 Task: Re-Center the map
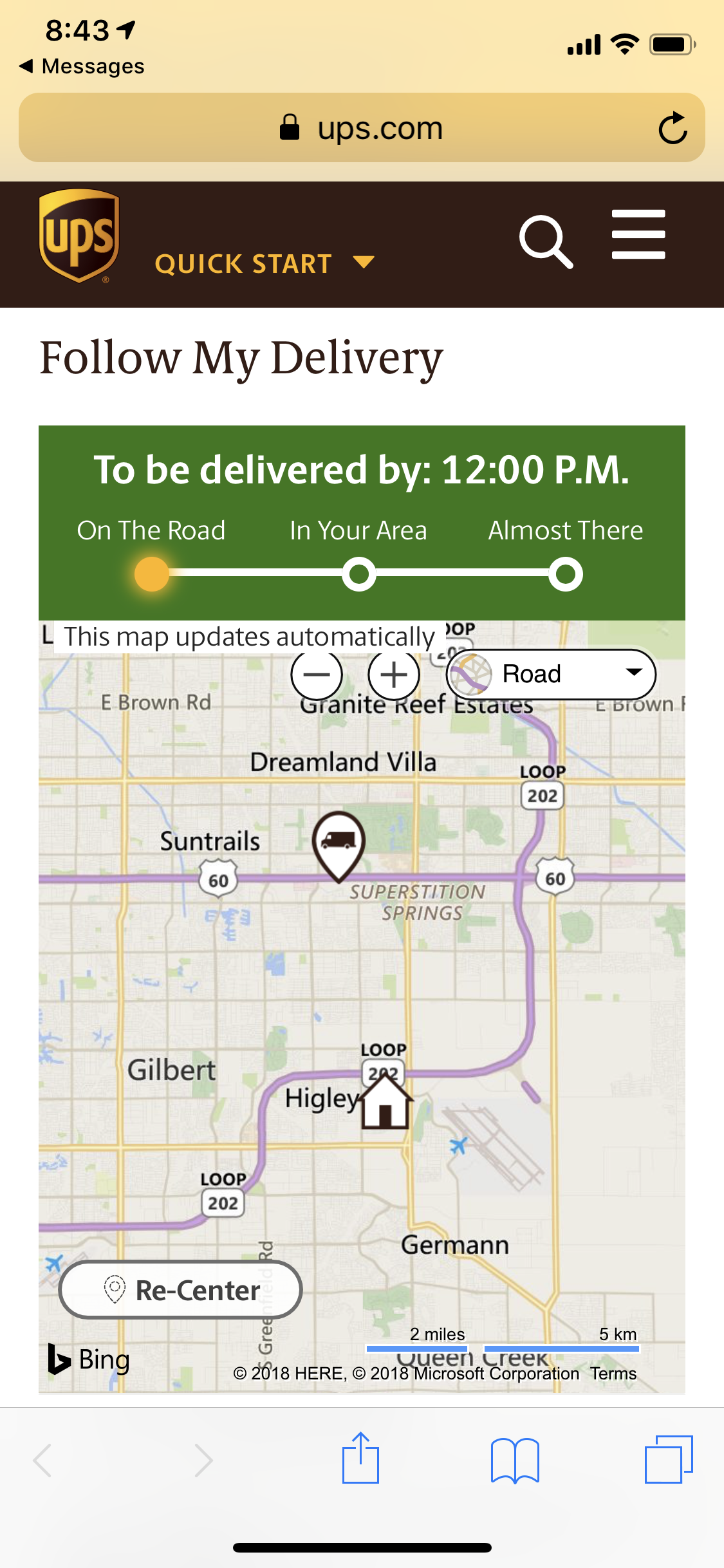(181, 1290)
